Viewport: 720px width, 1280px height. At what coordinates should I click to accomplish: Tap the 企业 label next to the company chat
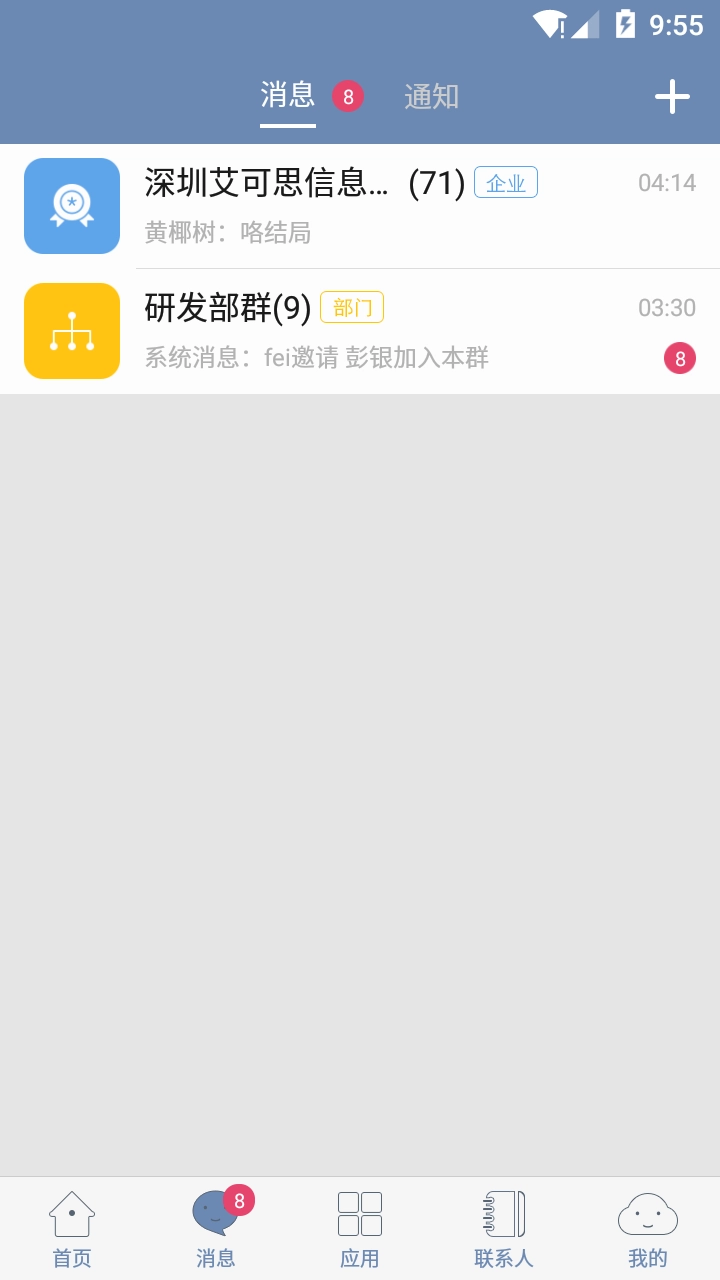[x=506, y=182]
